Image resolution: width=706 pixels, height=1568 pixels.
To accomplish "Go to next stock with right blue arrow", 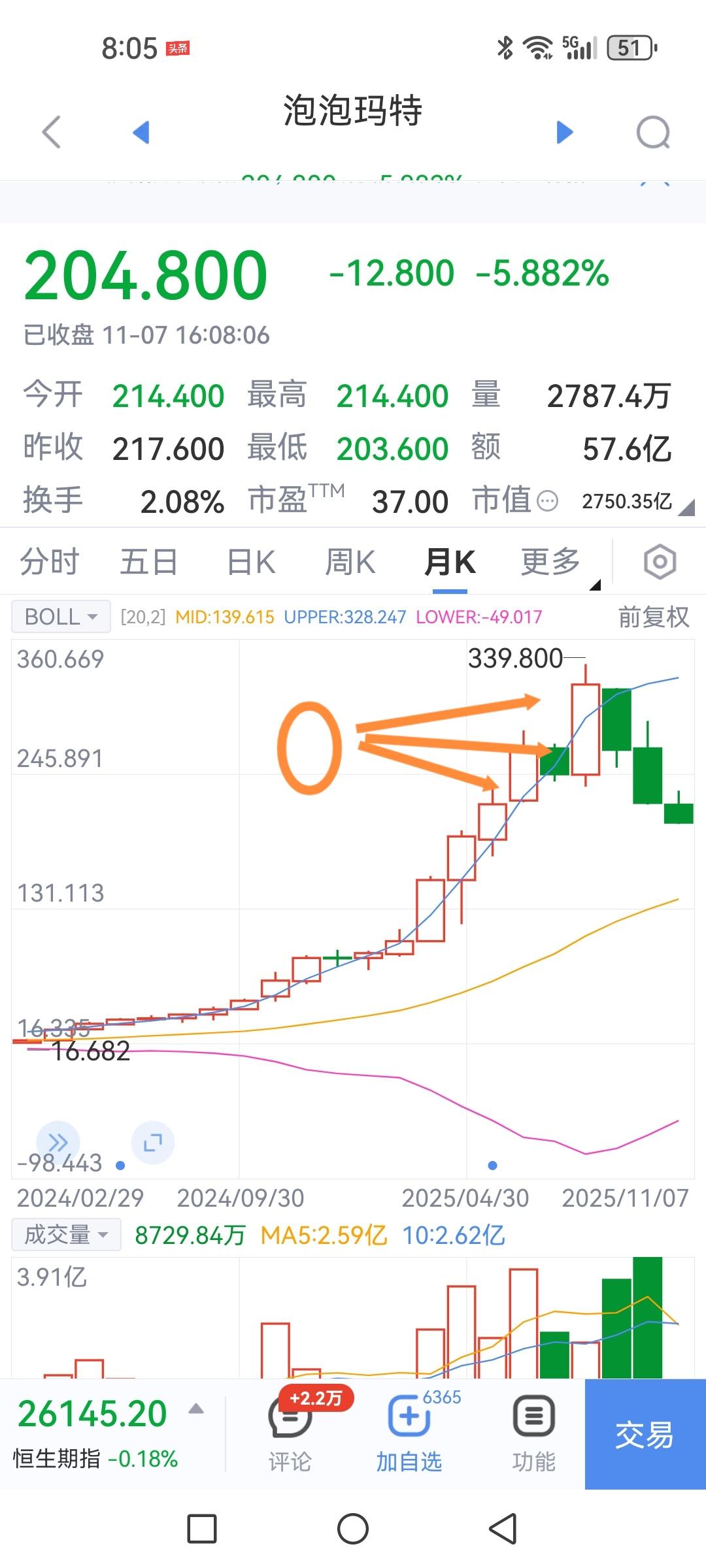I will (x=563, y=131).
